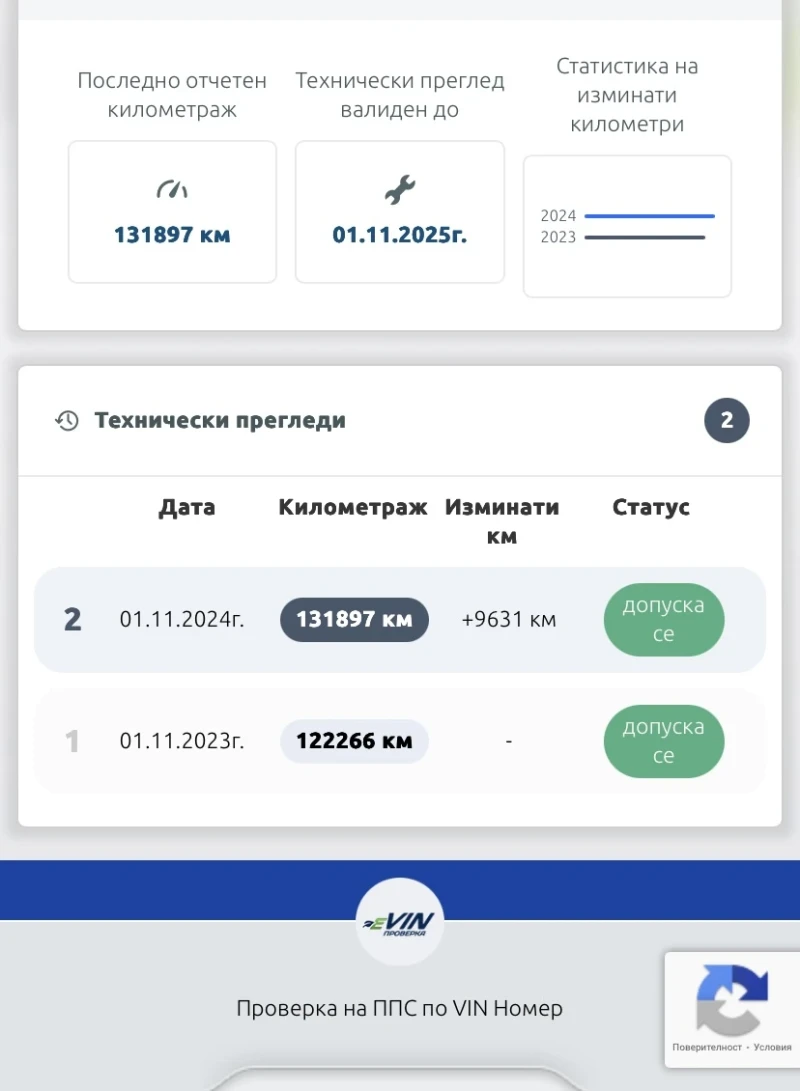Click the circular badge showing 2
Viewport: 800px width, 1091px height.
coord(727,420)
